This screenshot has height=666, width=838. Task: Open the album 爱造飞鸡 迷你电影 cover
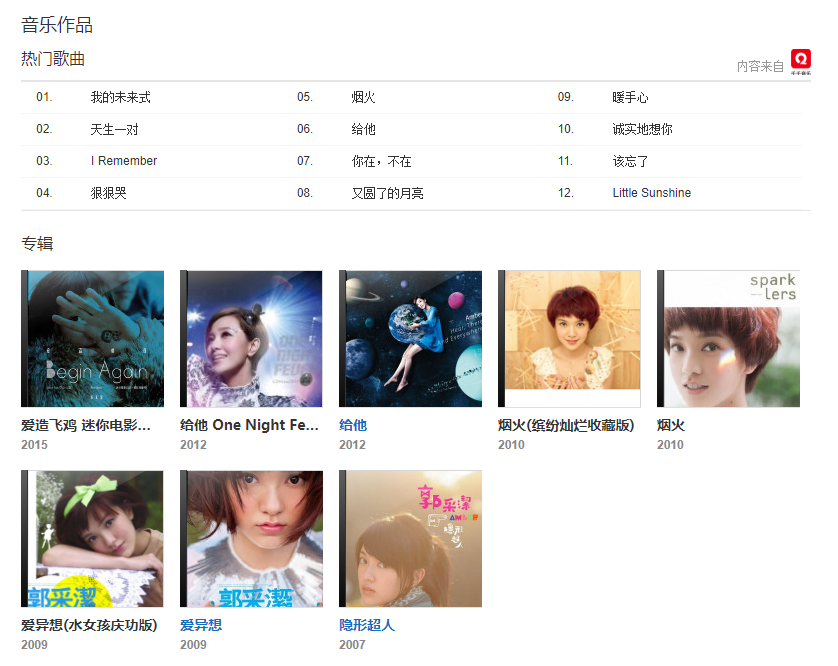point(92,338)
